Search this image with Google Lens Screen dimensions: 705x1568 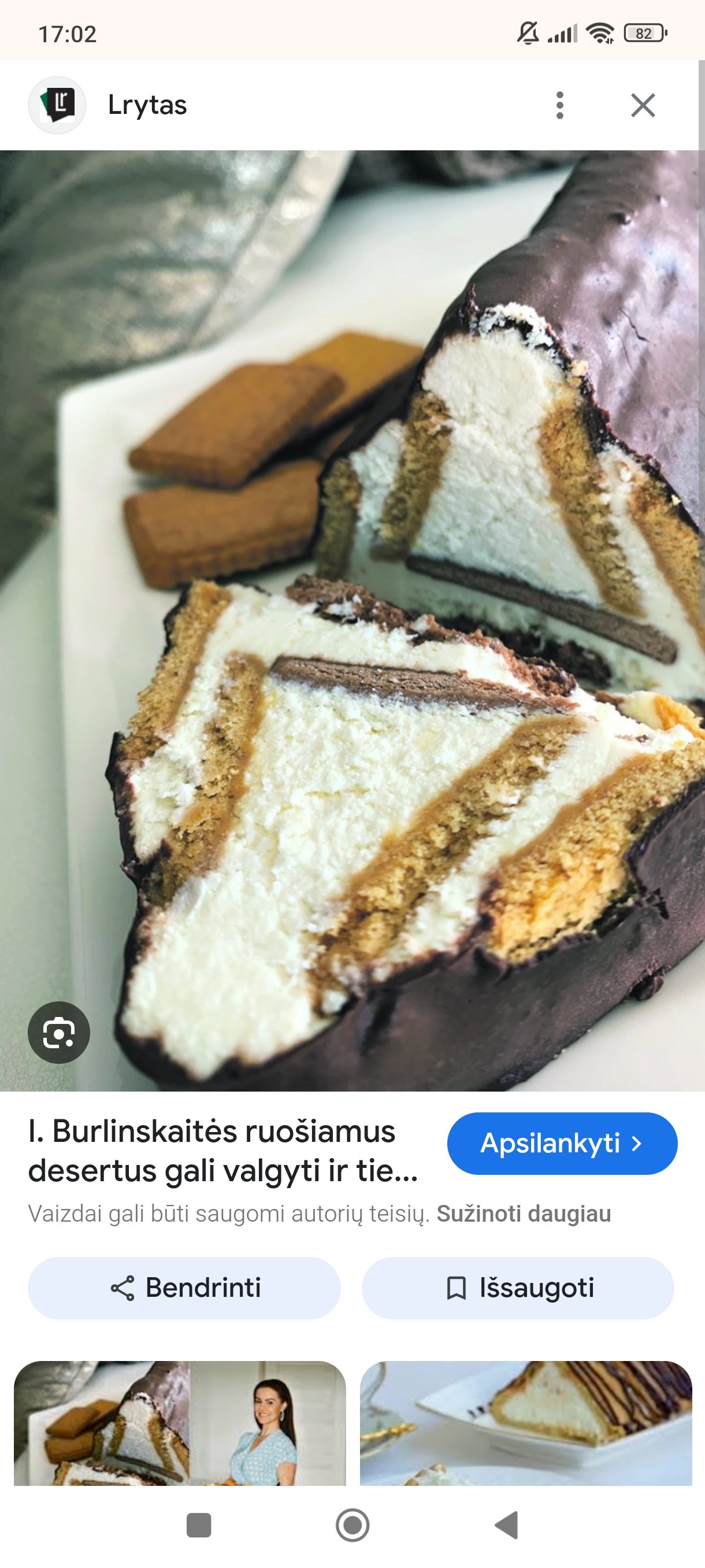[x=59, y=1033]
